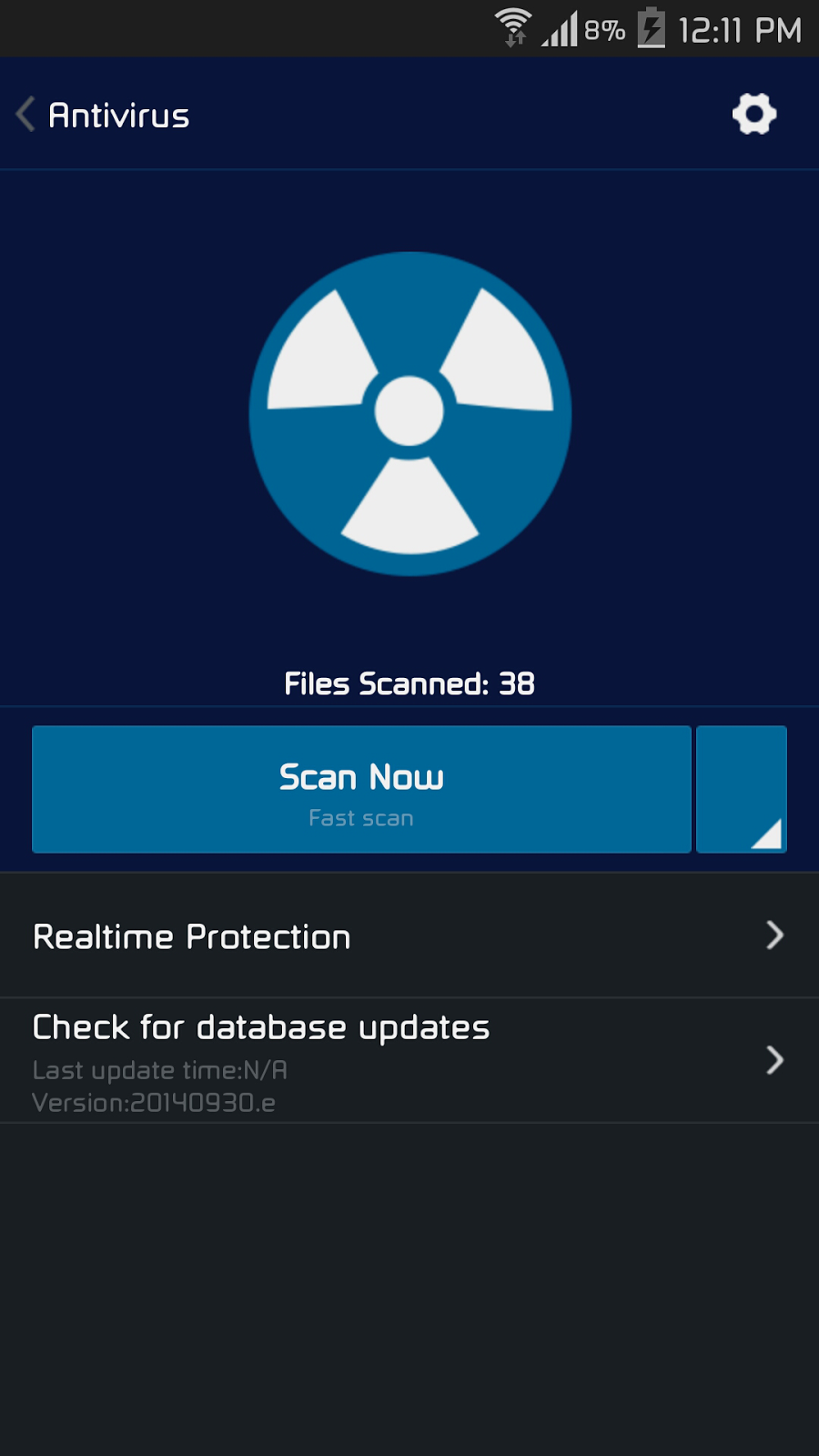Go back from the Antivirus screen
The height and width of the screenshot is (1456, 819).
click(x=27, y=115)
